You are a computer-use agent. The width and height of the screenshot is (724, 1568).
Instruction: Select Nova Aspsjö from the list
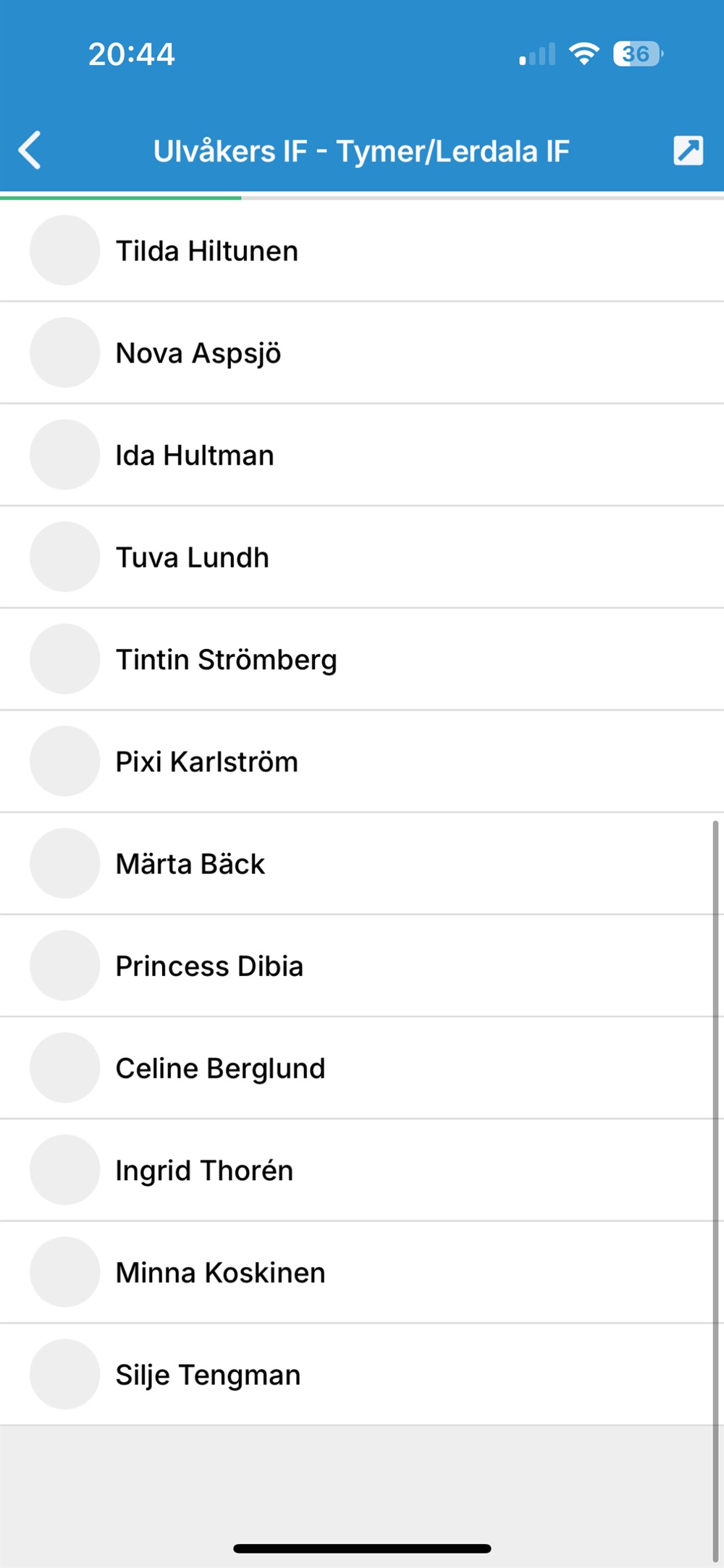tap(362, 353)
